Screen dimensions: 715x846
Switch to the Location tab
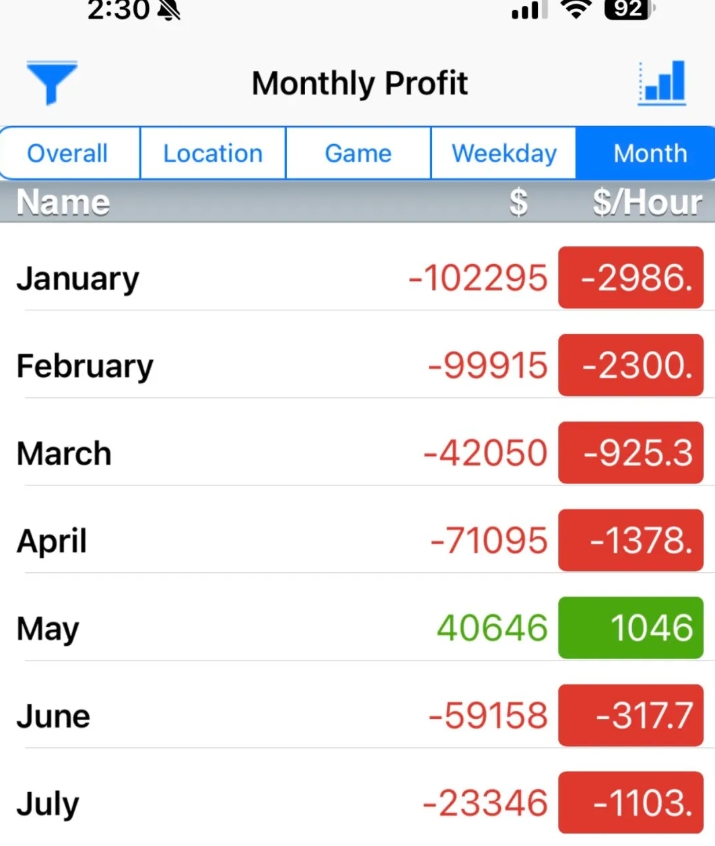pos(213,154)
